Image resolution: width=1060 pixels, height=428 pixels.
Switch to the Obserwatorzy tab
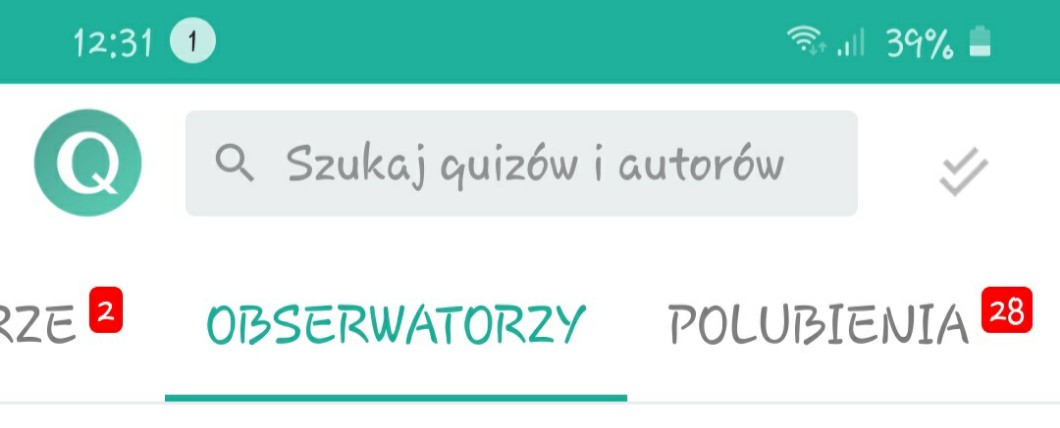(395, 323)
